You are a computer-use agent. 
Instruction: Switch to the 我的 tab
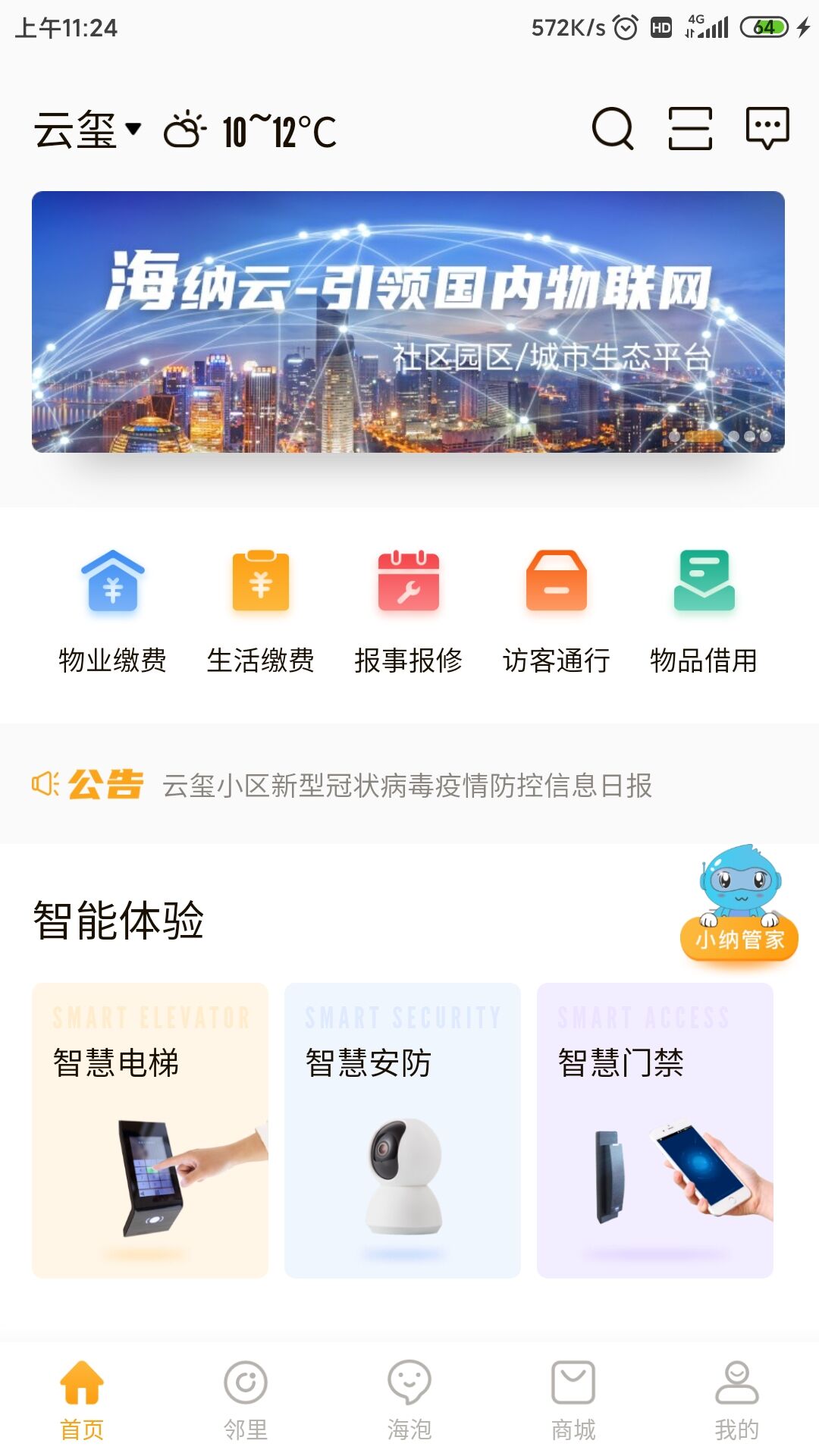click(736, 1400)
